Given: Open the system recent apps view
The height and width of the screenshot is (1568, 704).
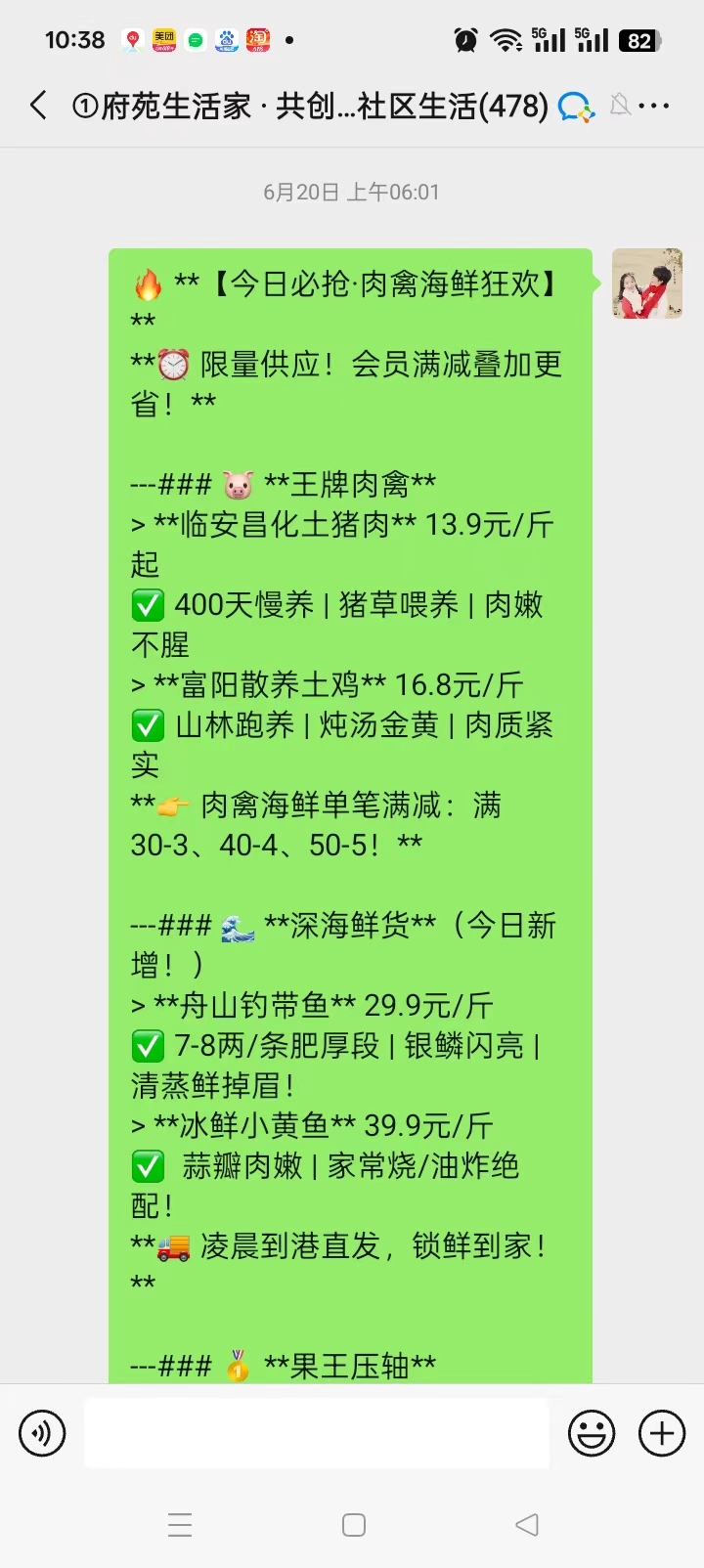Looking at the screenshot, I should [x=180, y=1525].
